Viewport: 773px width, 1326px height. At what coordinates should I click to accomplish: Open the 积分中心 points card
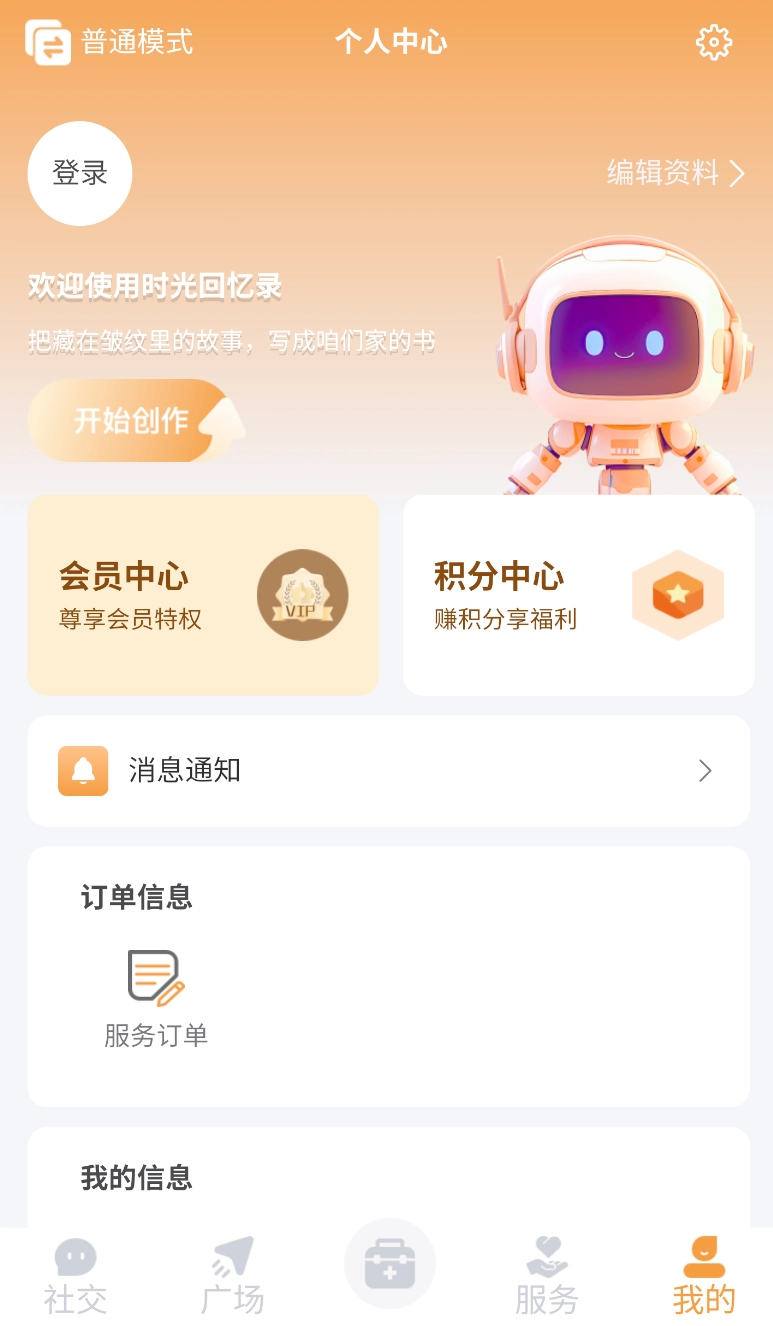click(578, 595)
